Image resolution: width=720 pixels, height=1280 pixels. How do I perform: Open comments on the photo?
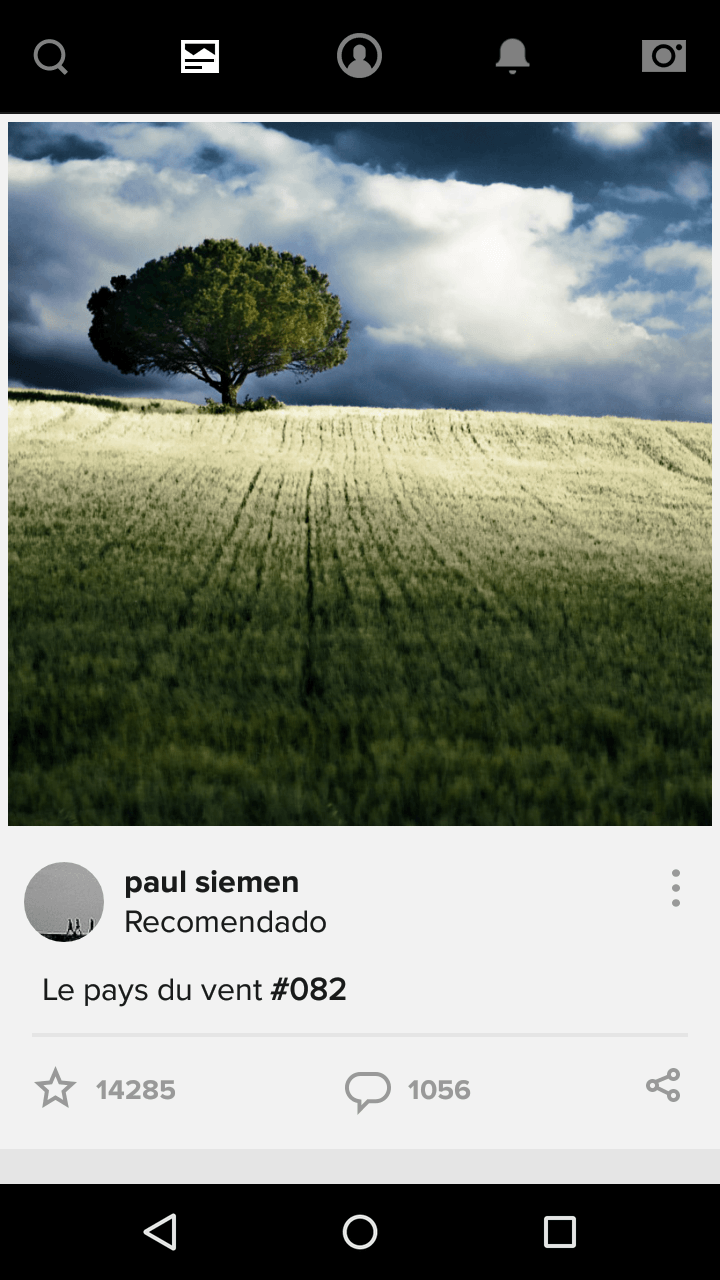coord(368,1091)
